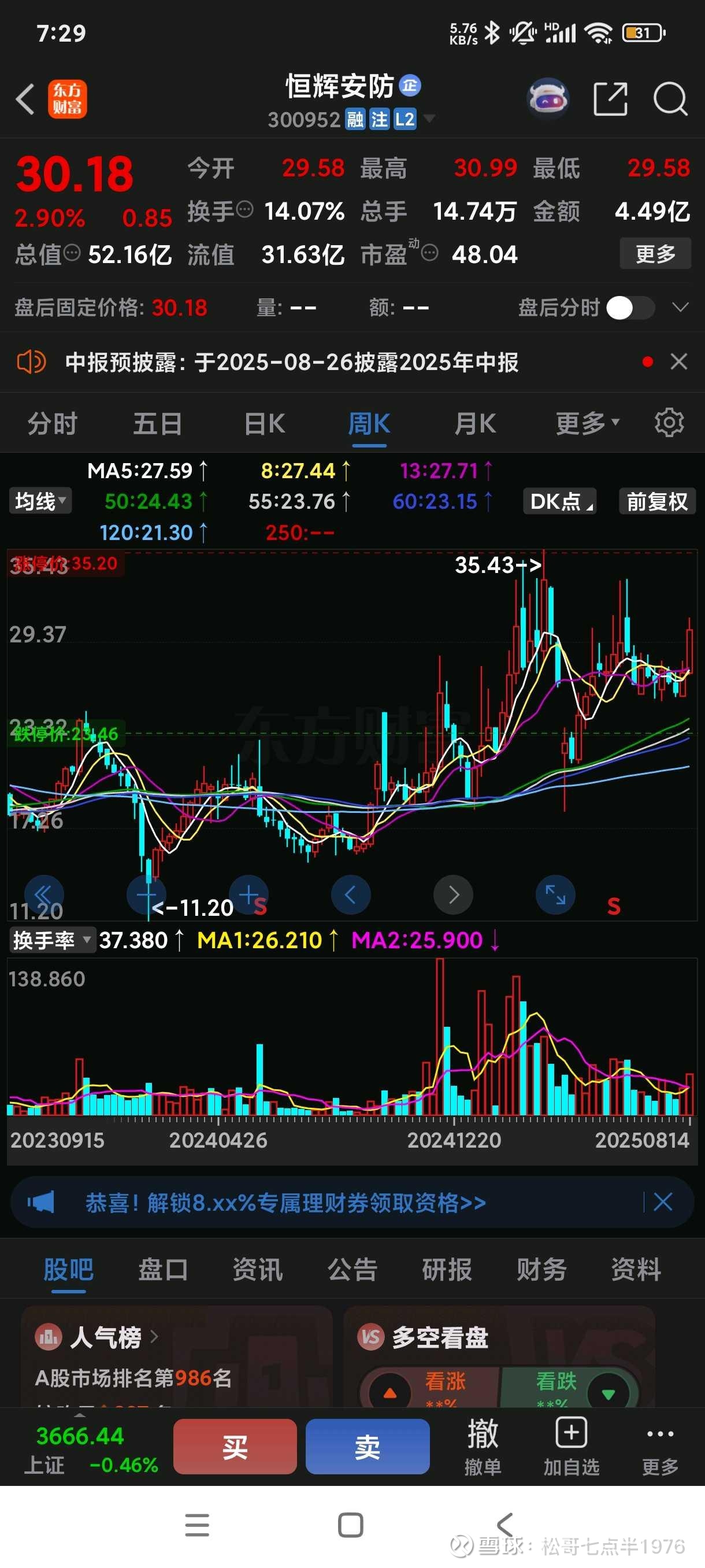Expand chart to fullscreen
The height and width of the screenshot is (1568, 705).
555,894
